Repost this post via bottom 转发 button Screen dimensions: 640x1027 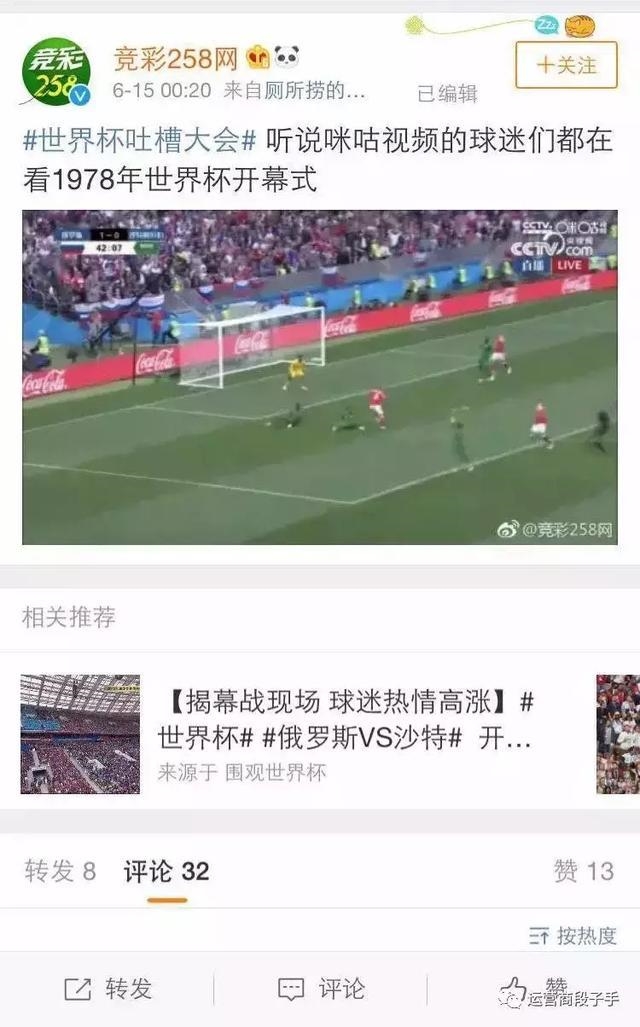point(108,989)
